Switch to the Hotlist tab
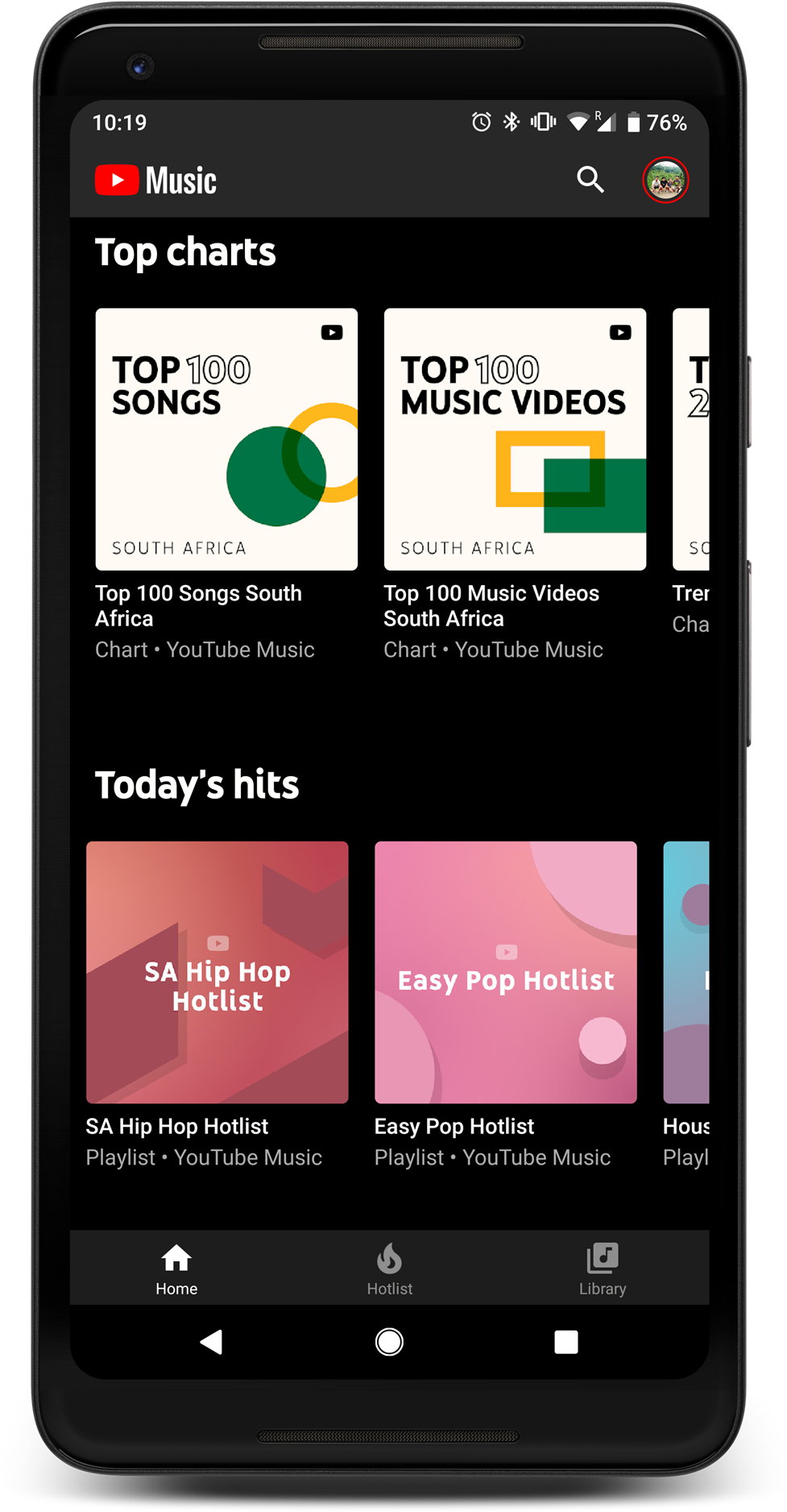 coord(390,1269)
